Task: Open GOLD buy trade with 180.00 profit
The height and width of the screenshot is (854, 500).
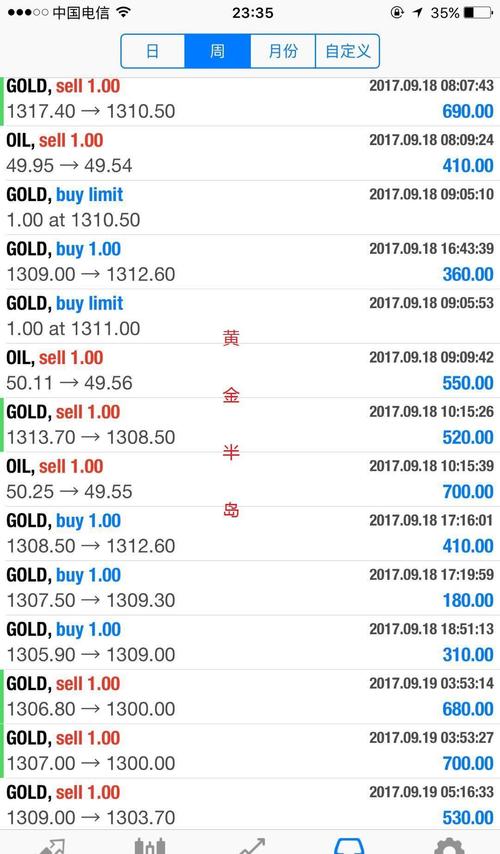Action: (x=250, y=588)
